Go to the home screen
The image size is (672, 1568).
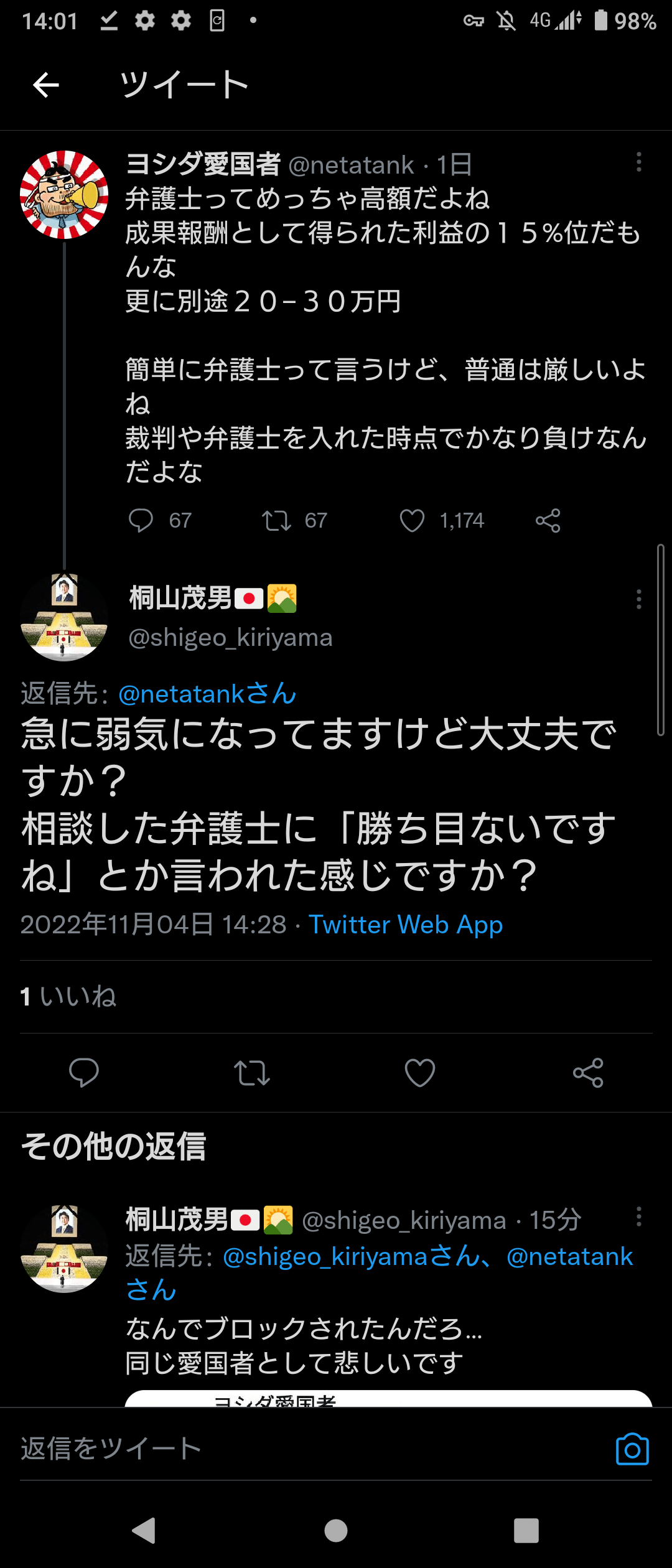(x=336, y=1531)
